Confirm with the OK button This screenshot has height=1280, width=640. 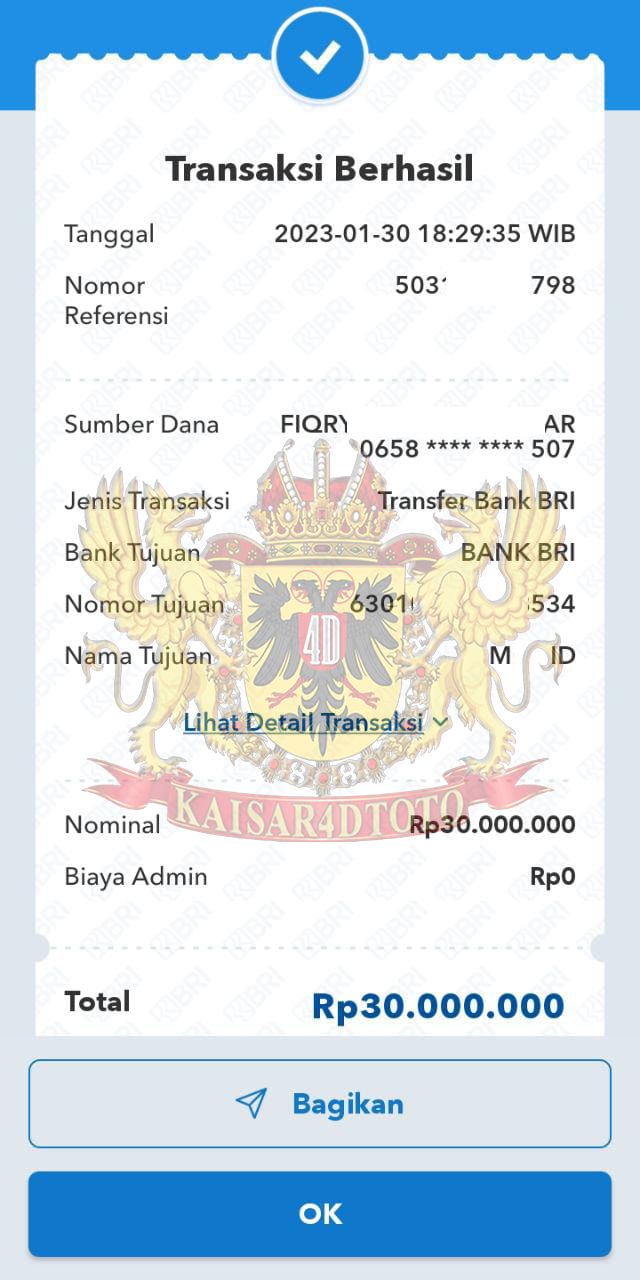pyautogui.click(x=320, y=1213)
